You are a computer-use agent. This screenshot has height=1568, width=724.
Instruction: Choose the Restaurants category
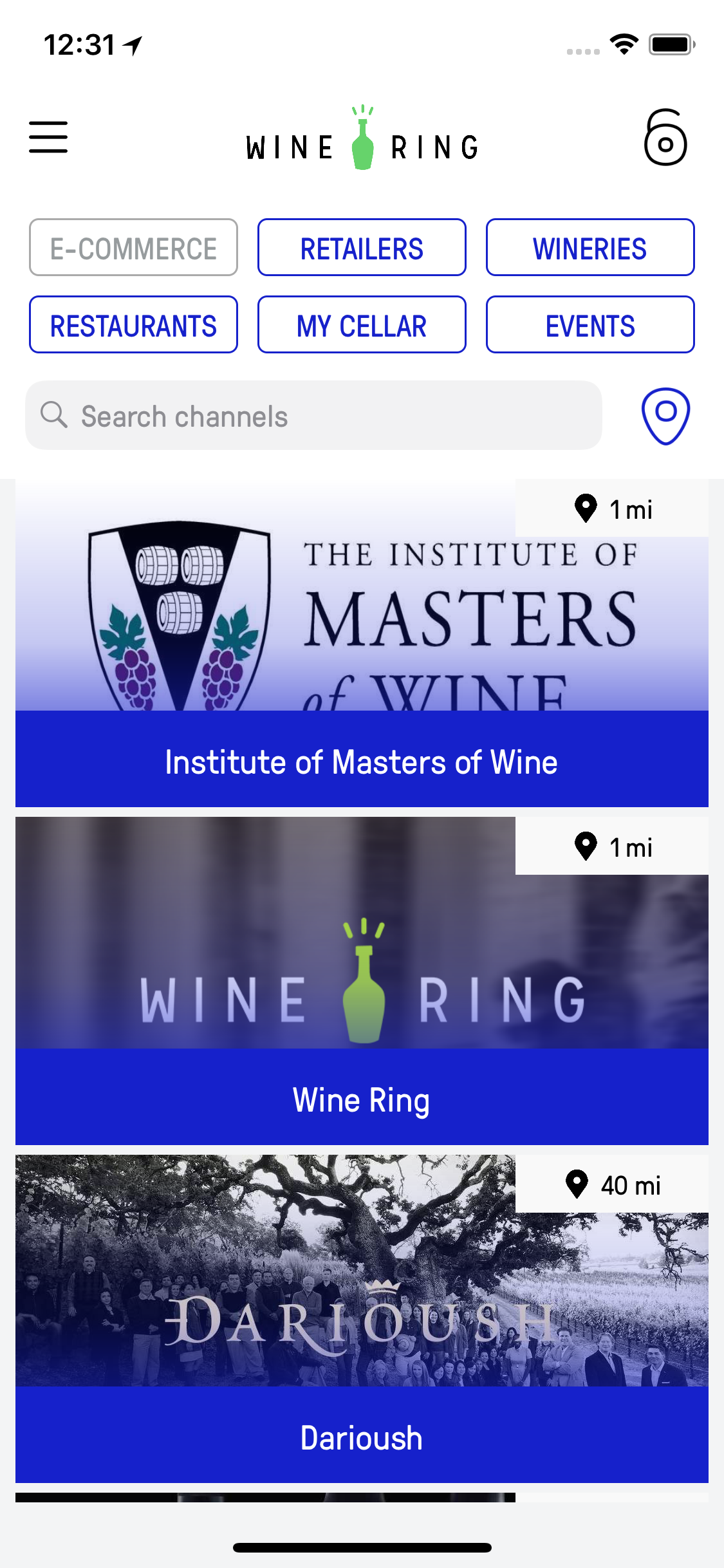pos(133,325)
